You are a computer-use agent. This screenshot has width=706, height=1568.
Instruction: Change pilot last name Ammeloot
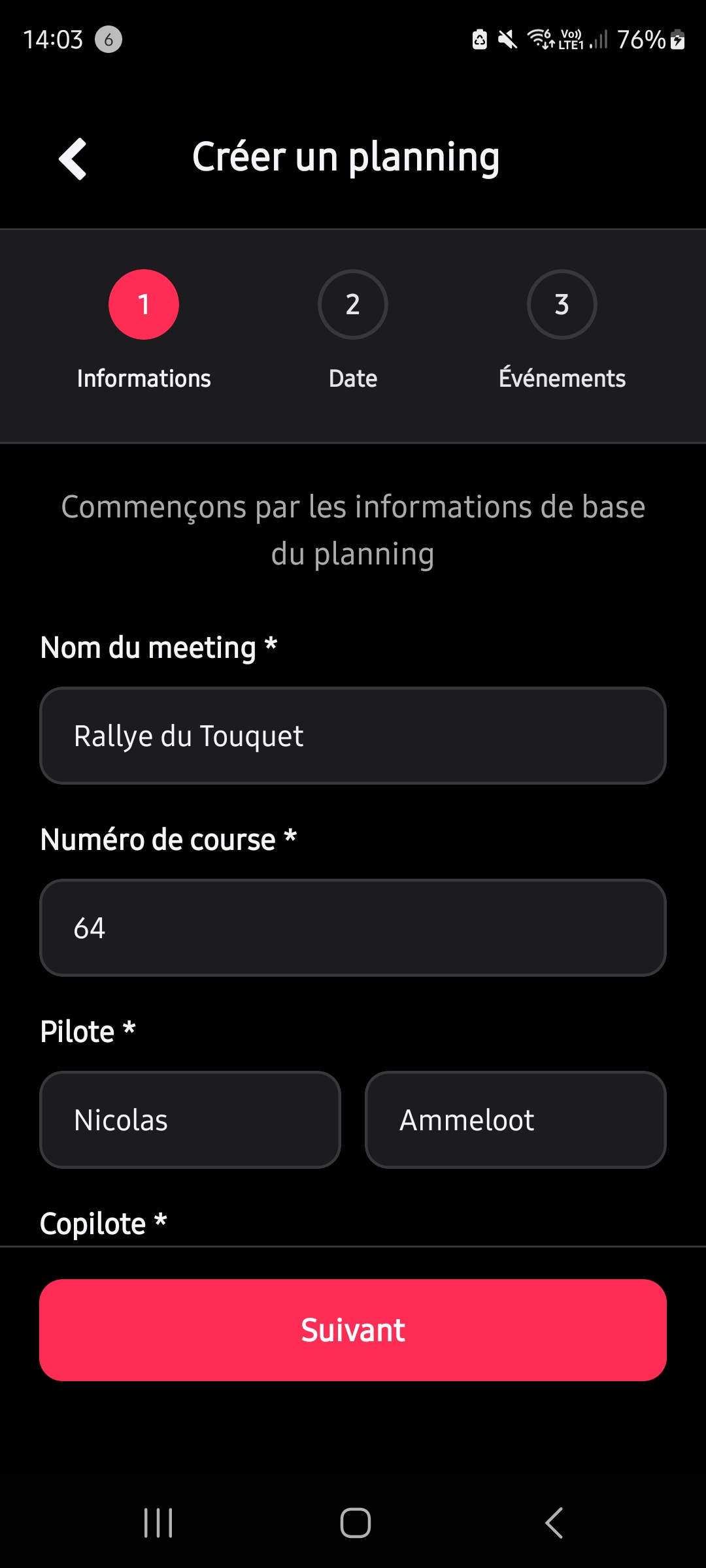[515, 1120]
